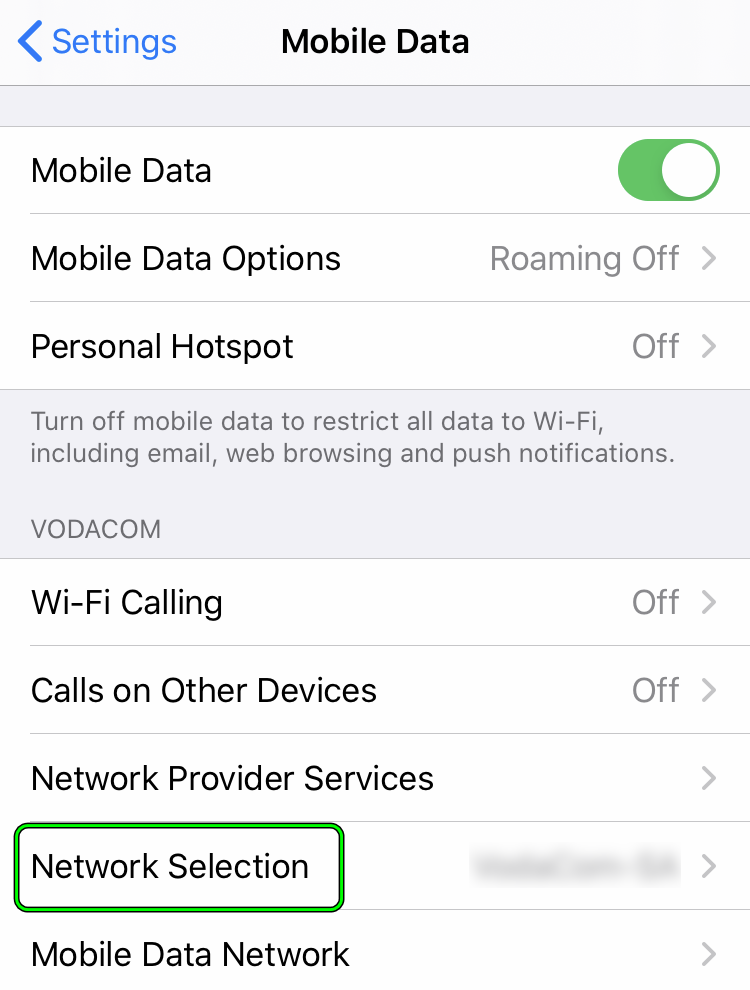
Task: Toggle Mobile Data off
Action: 668,170
